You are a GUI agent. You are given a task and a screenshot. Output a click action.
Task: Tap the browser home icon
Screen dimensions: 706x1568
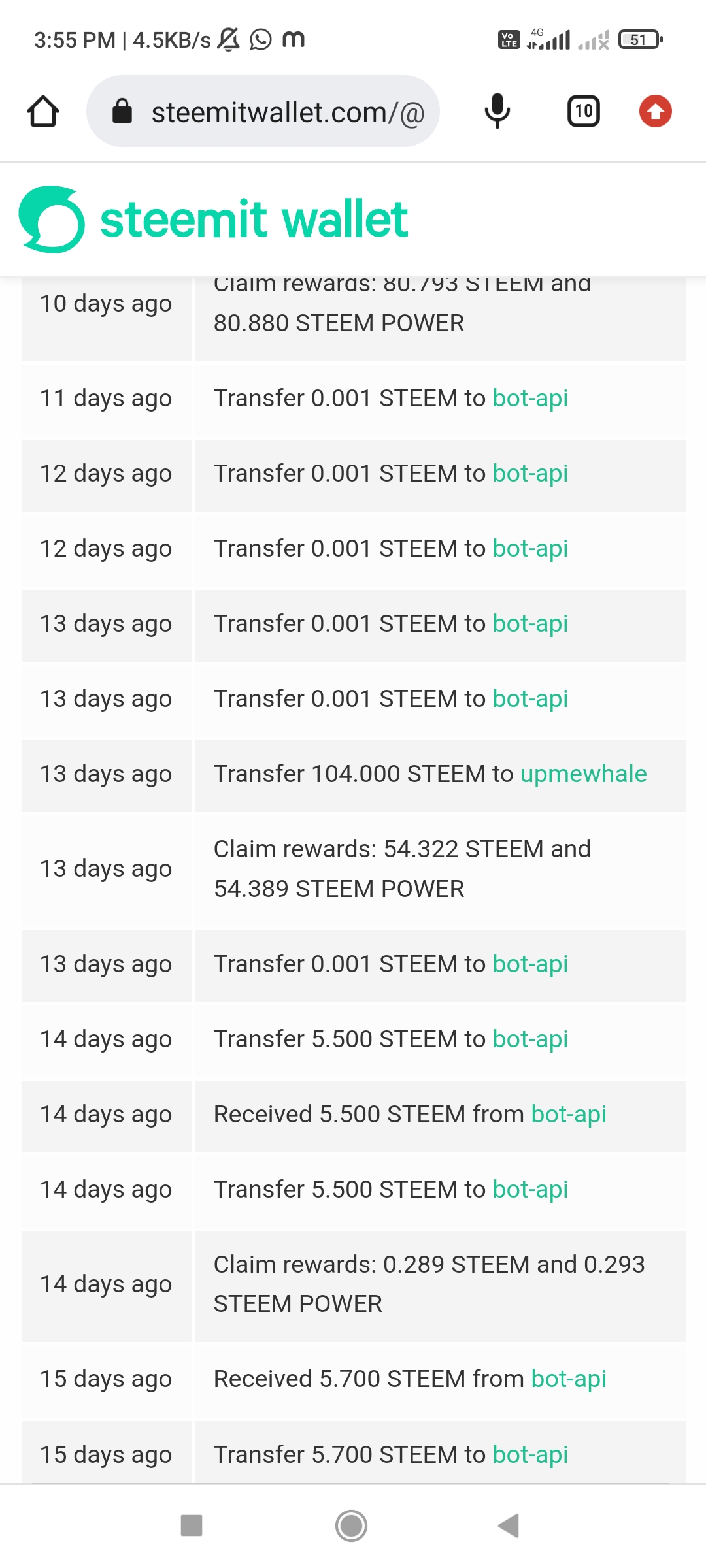coord(43,112)
